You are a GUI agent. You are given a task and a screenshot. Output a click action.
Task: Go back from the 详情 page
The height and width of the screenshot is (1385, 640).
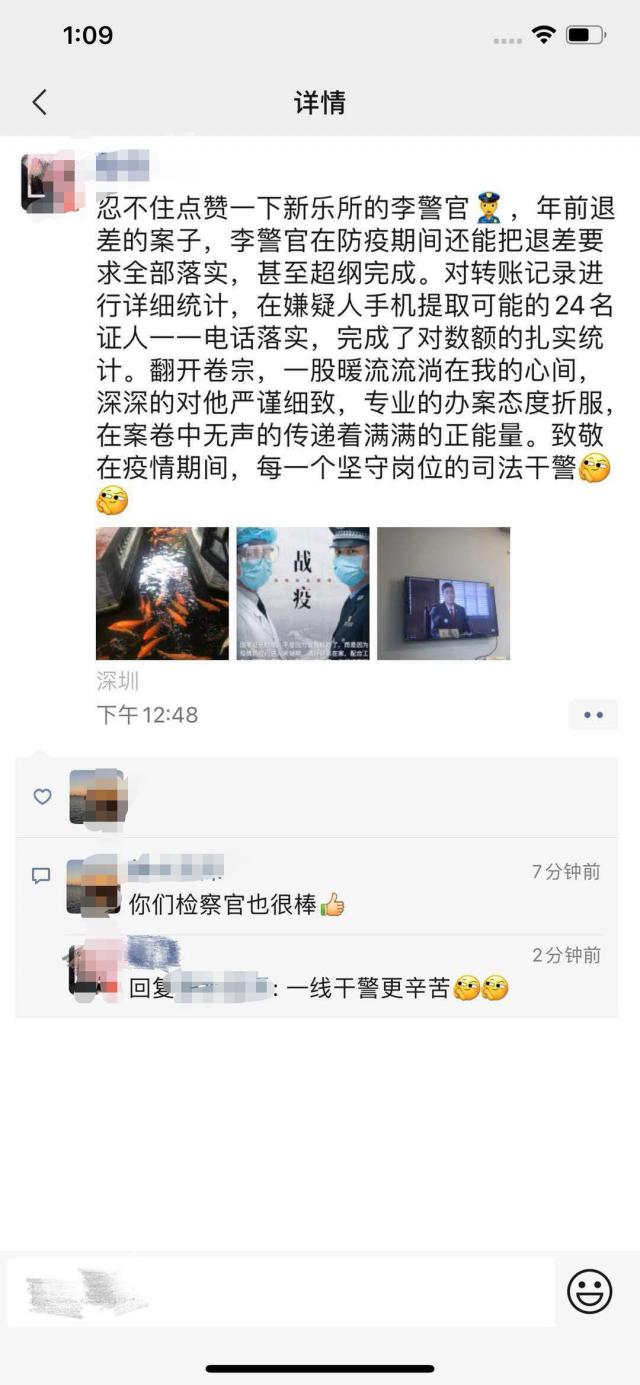click(x=40, y=102)
